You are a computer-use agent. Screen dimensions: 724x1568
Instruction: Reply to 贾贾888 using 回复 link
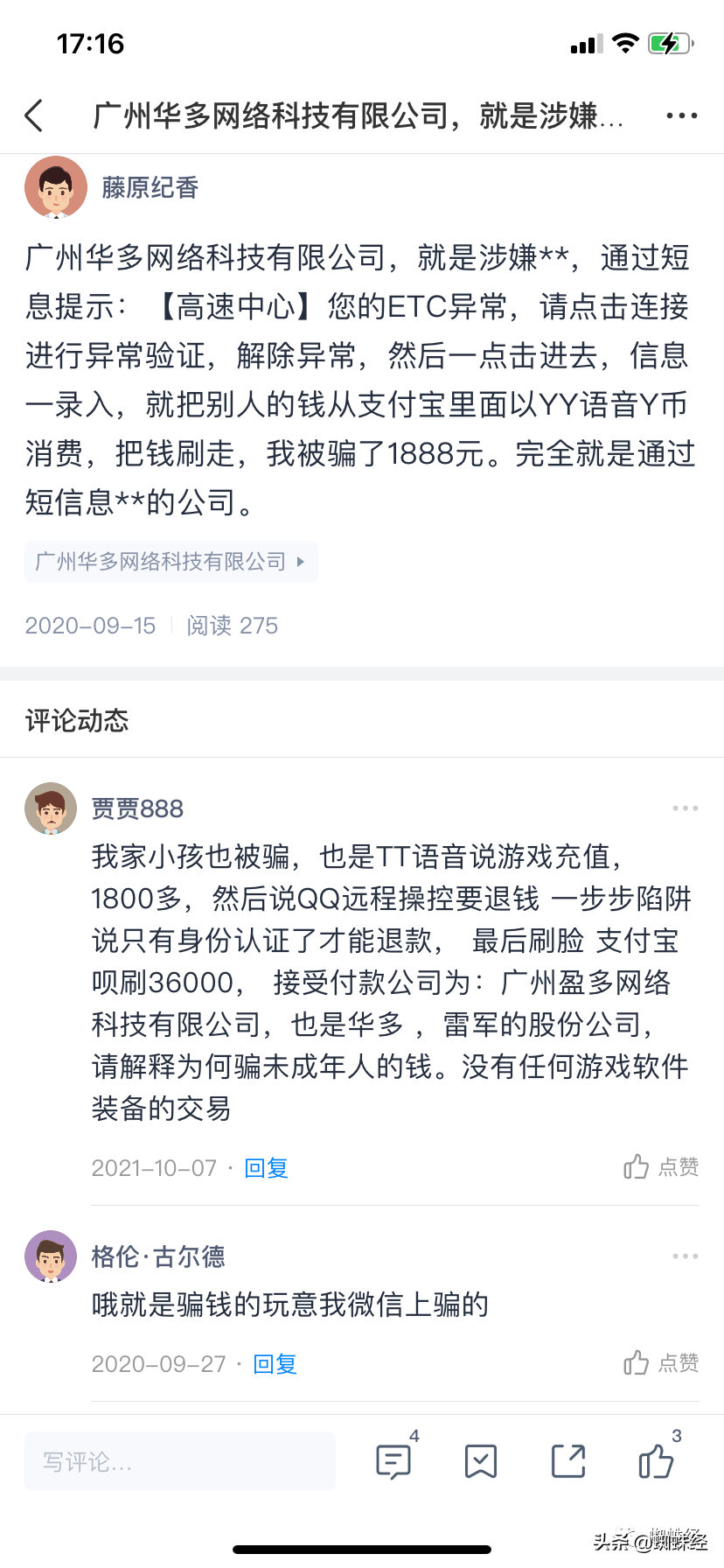point(266,1167)
